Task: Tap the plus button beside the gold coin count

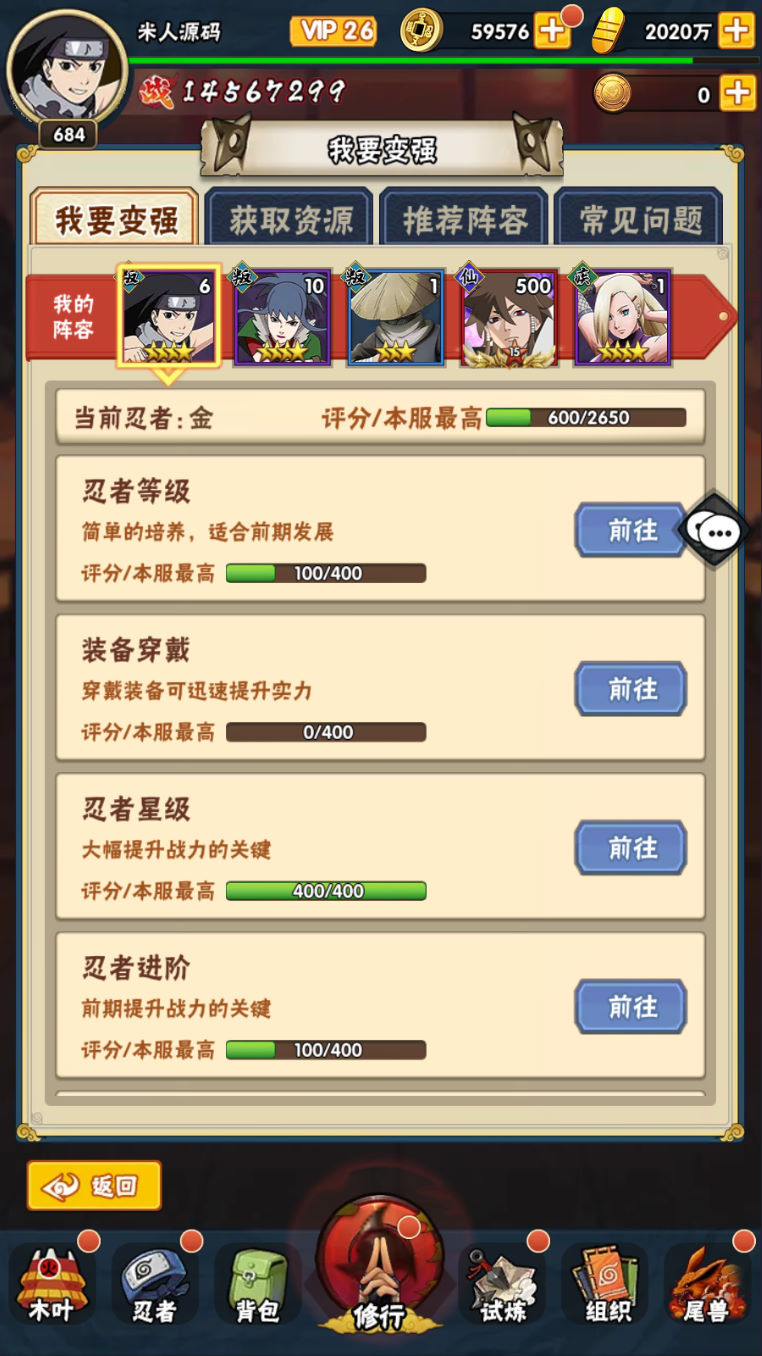Action: point(552,31)
